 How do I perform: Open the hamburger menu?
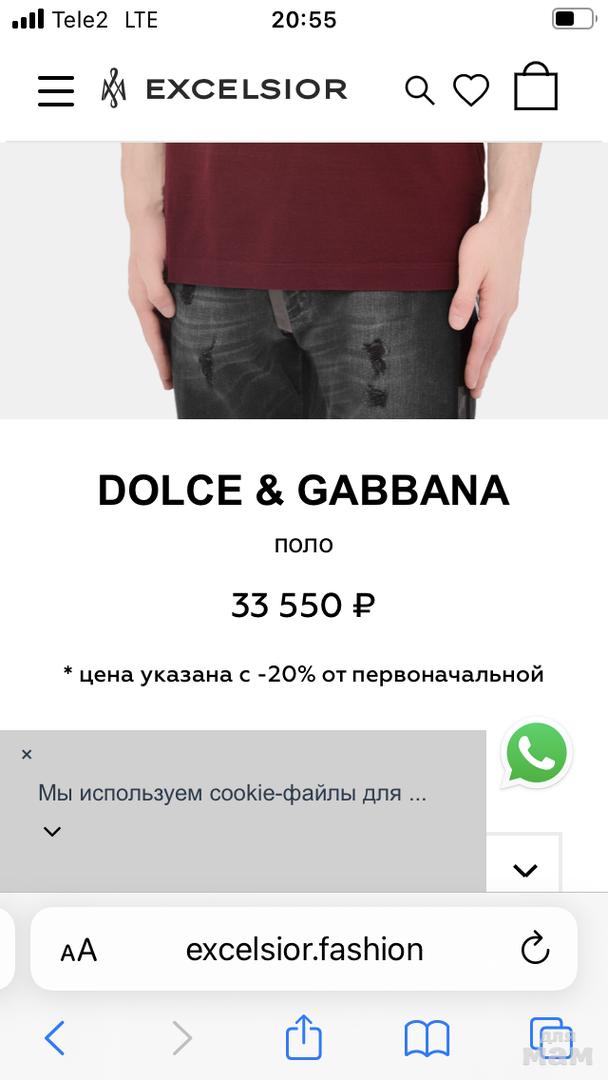tap(56, 90)
